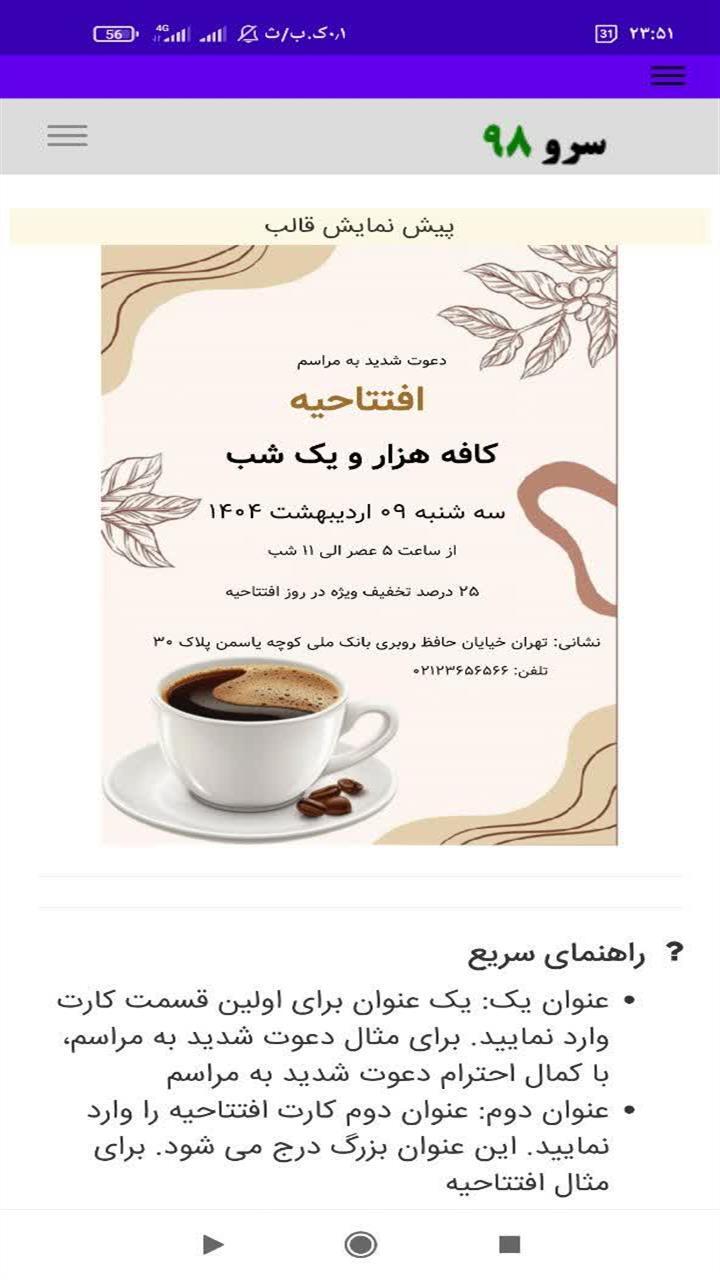Tap the system back triangle button

coord(213,1244)
